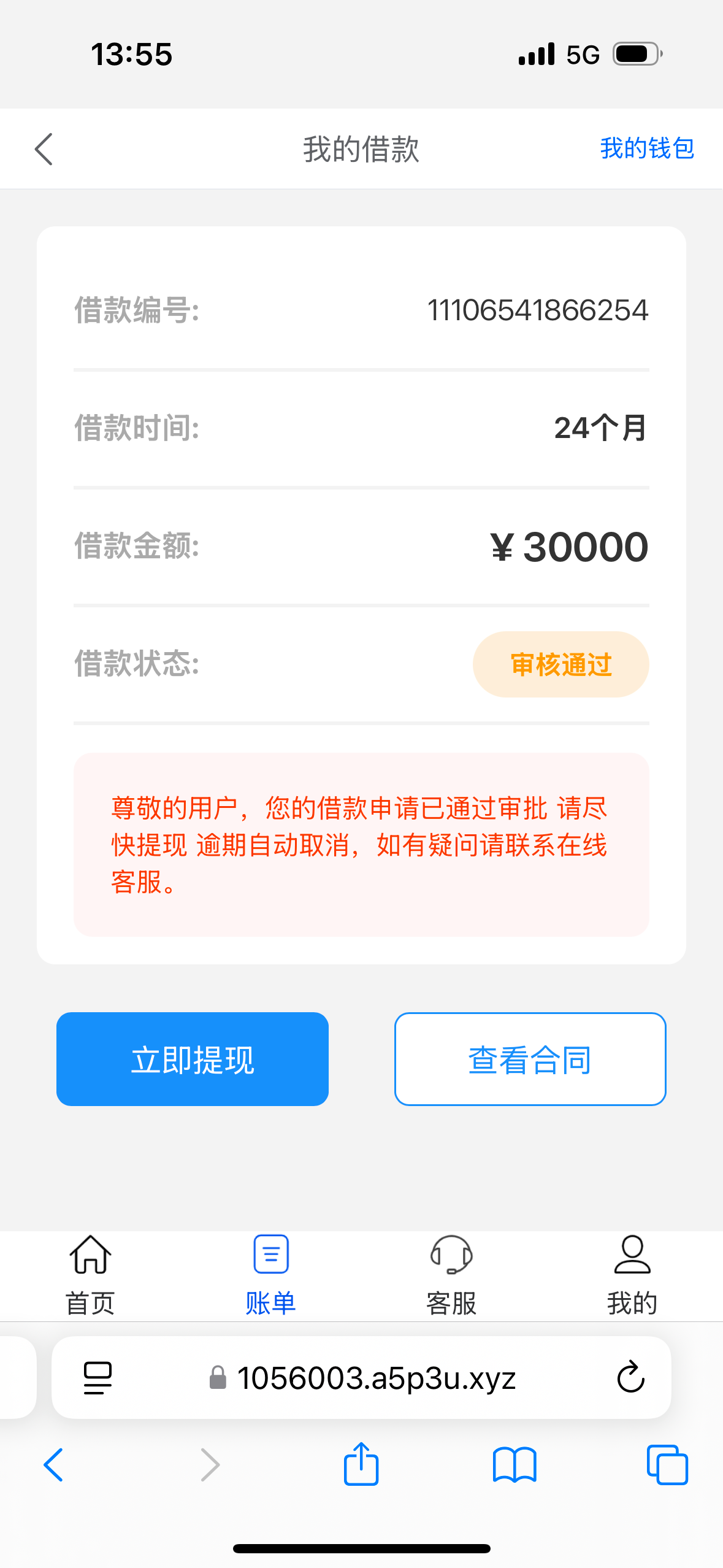Open the Safari tab switcher icon
This screenshot has width=723, height=1568.
[x=667, y=1465]
